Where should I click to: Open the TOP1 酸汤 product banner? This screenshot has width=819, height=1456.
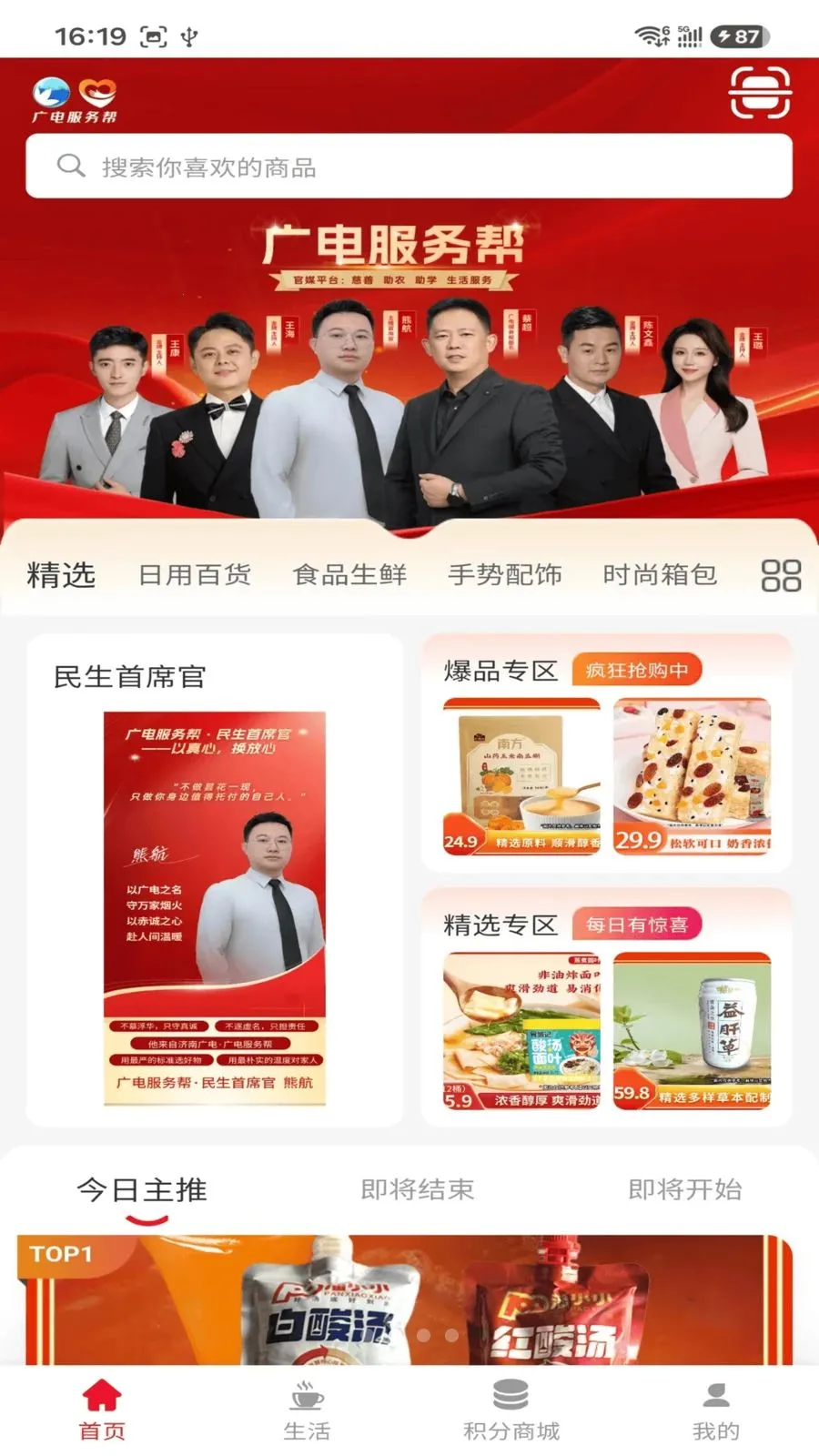point(405,1299)
